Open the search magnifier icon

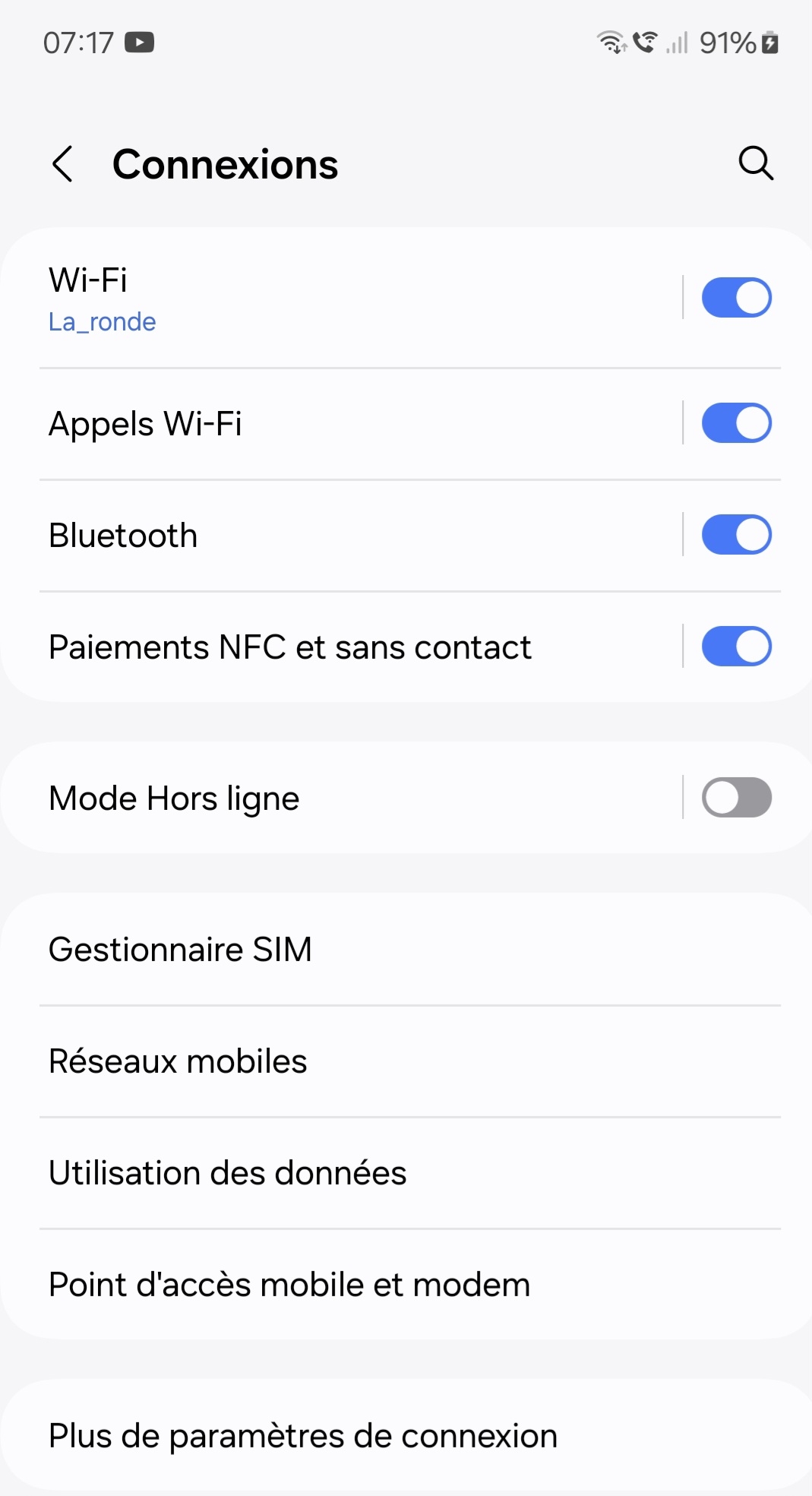[755, 163]
